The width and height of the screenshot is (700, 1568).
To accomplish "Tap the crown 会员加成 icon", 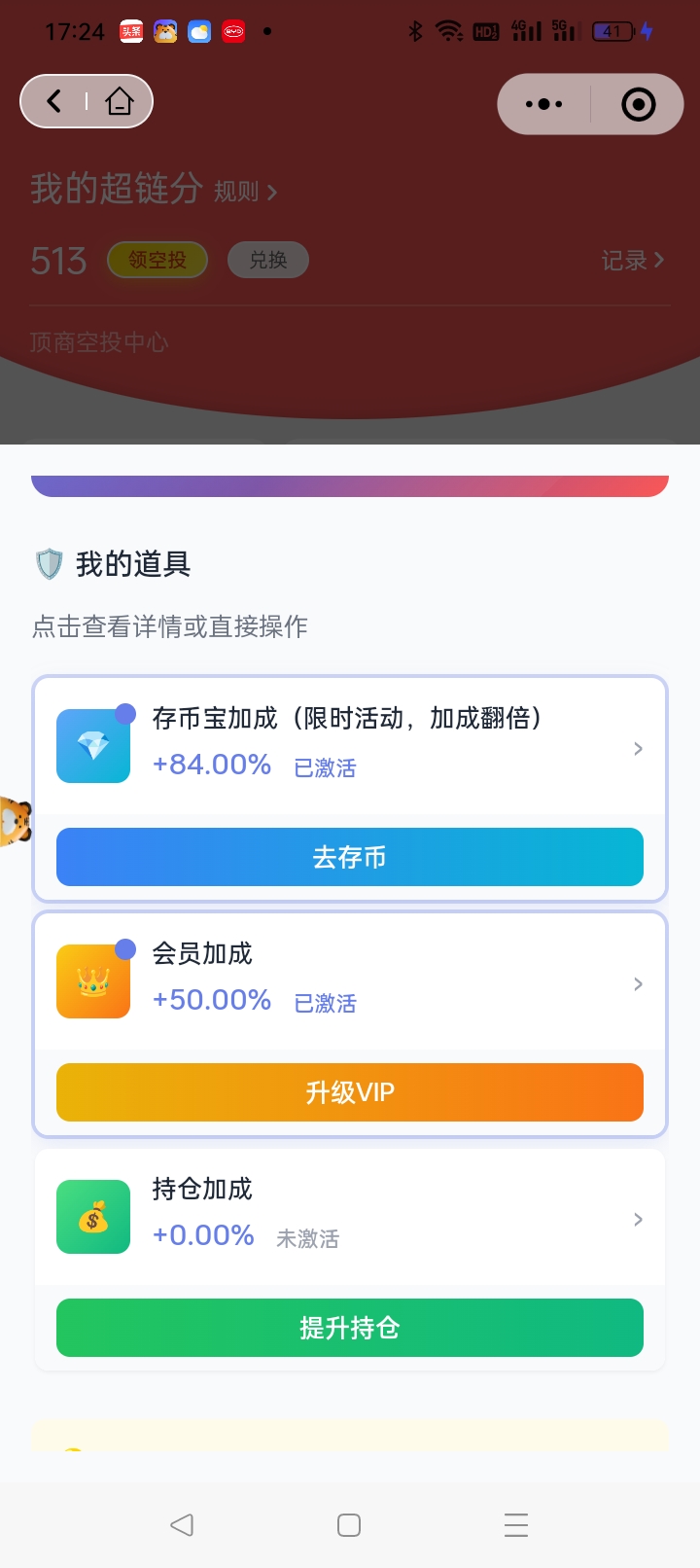I will (x=92, y=980).
